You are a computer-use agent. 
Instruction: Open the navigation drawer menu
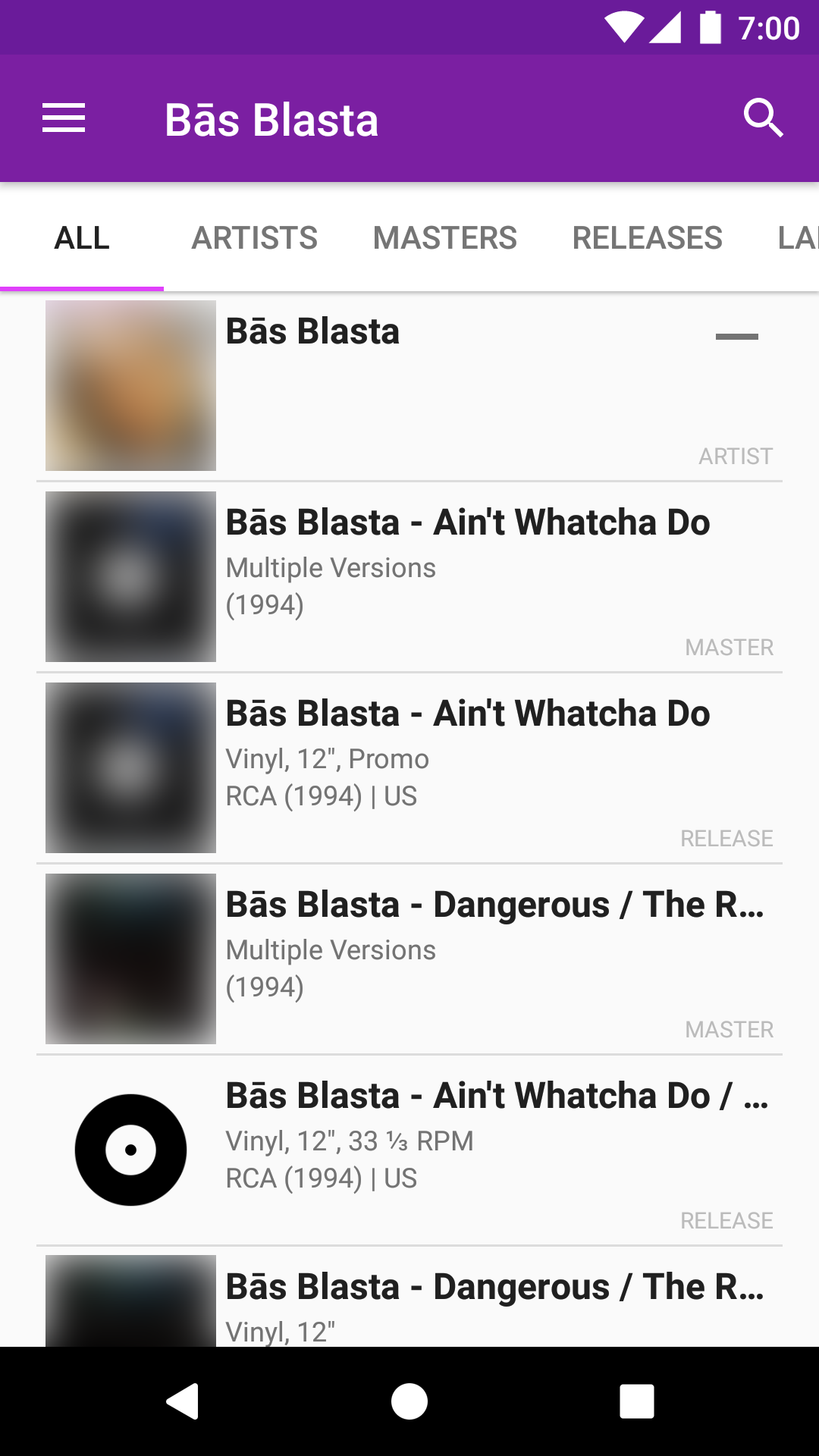point(64,118)
